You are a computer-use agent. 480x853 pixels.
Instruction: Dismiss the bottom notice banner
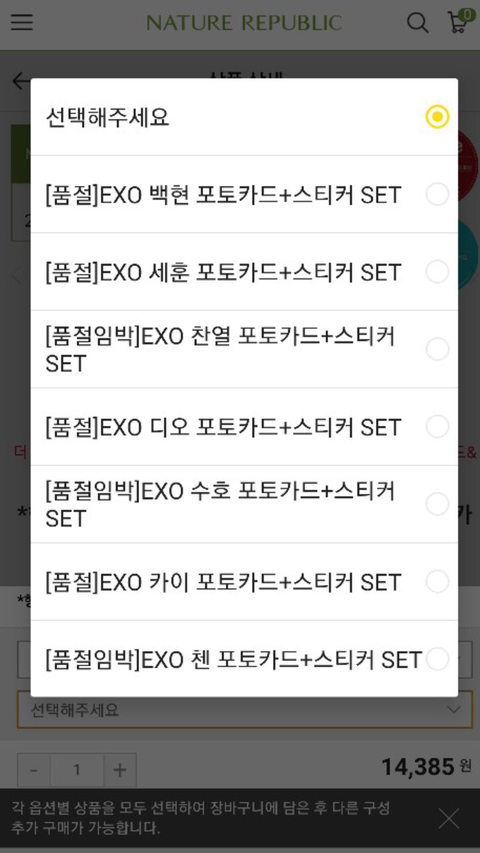(448, 818)
